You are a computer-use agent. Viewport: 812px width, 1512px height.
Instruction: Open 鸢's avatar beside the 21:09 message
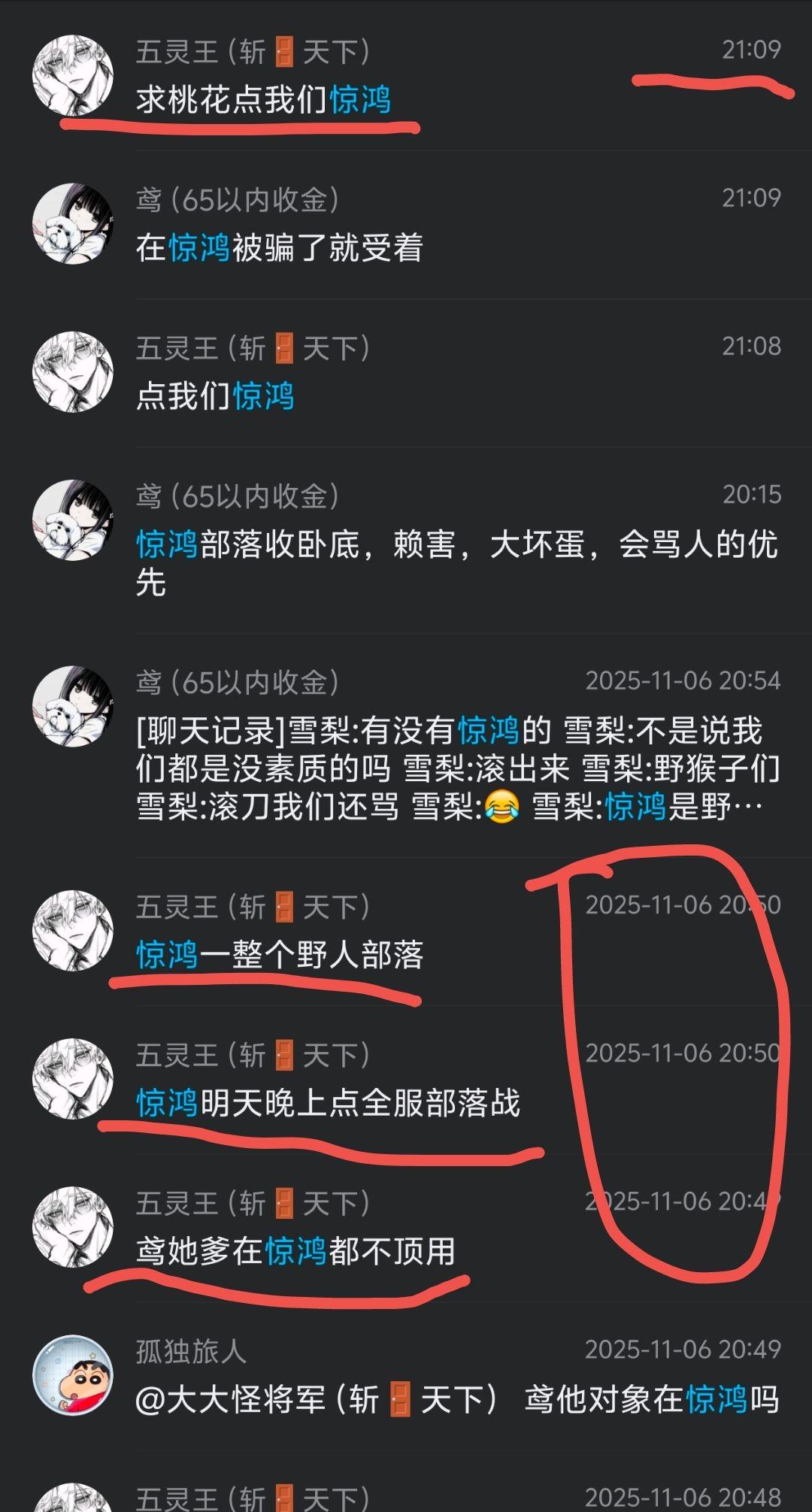pyautogui.click(x=73, y=222)
